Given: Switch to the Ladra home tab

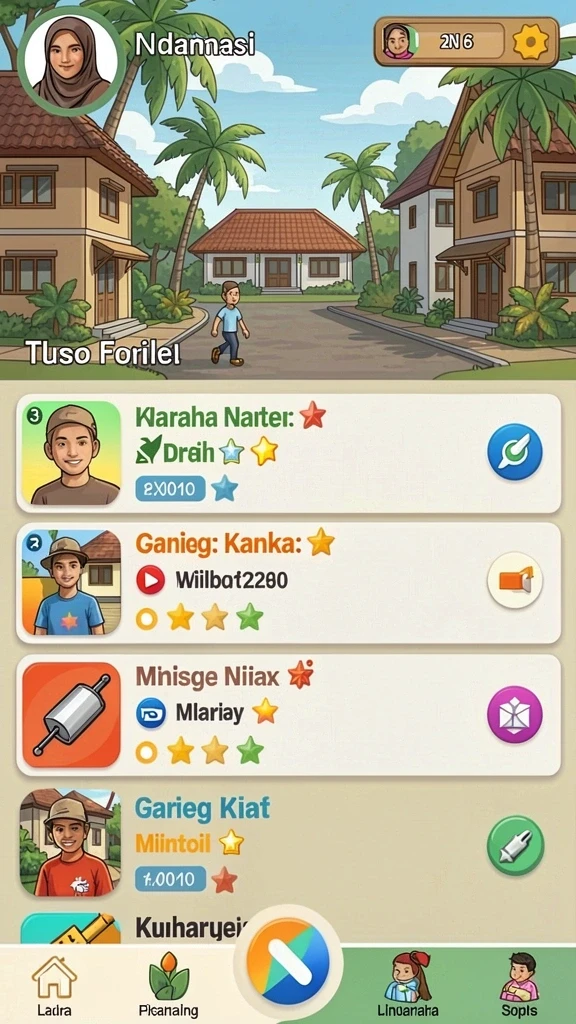Looking at the screenshot, I should click(54, 985).
